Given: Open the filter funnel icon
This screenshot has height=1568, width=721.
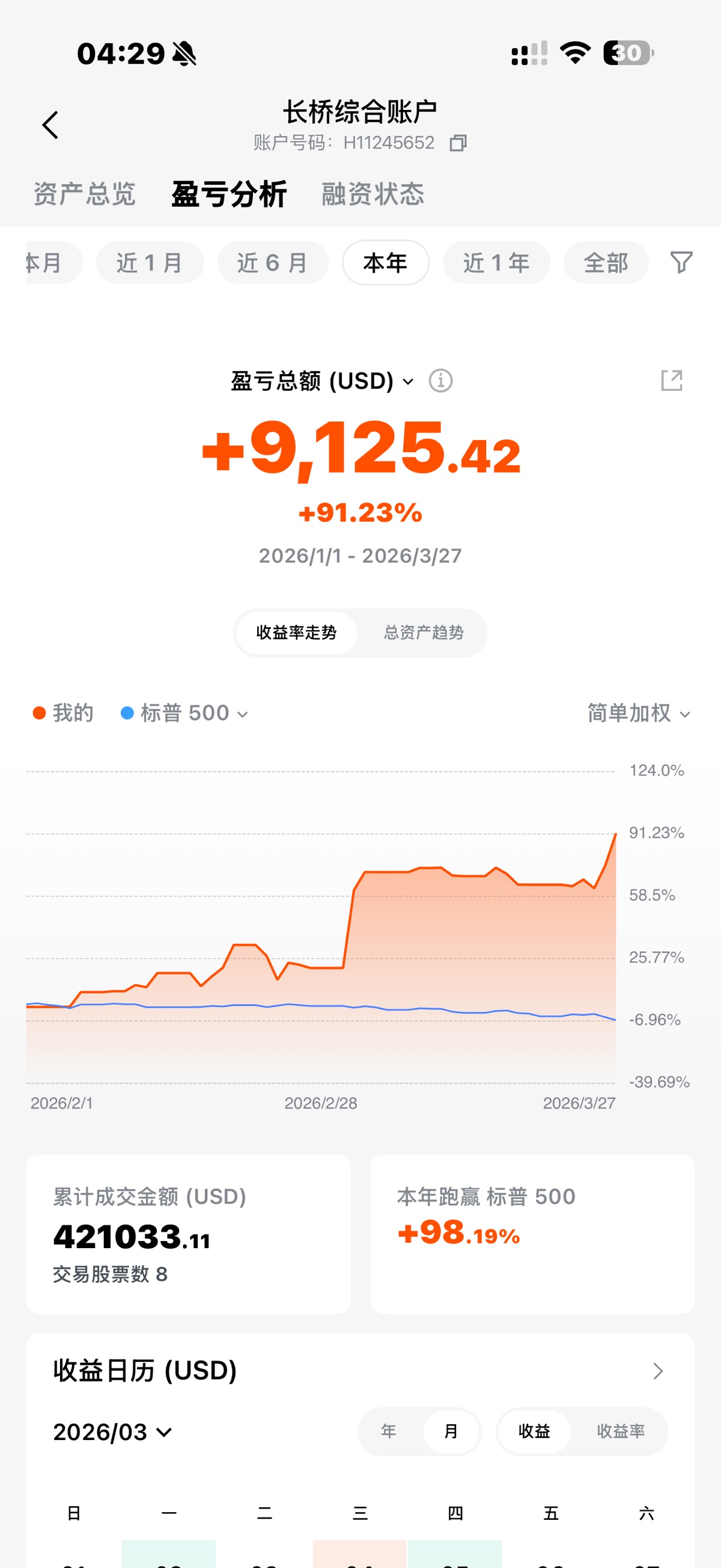Looking at the screenshot, I should [681, 262].
